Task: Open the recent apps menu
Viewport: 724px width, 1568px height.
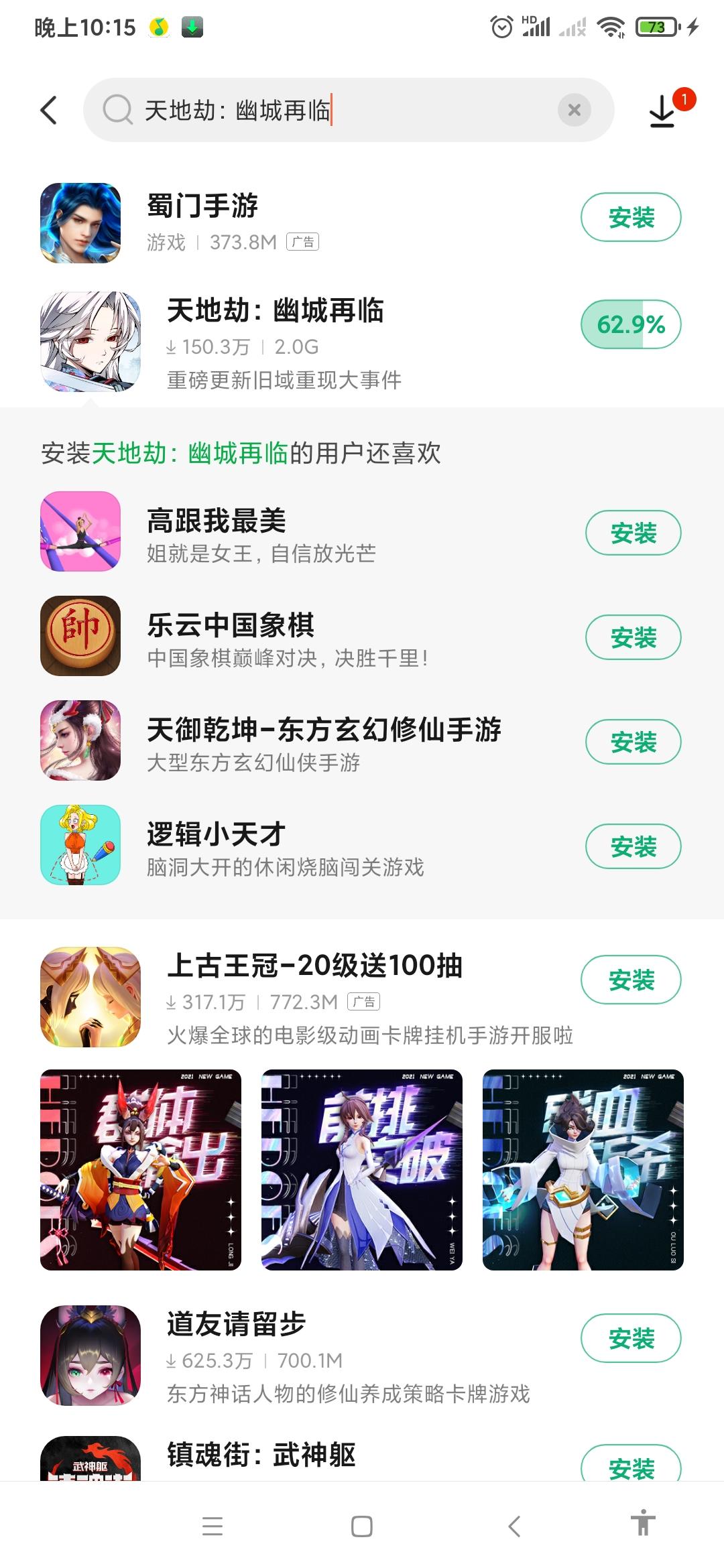Action: pos(212,1527)
